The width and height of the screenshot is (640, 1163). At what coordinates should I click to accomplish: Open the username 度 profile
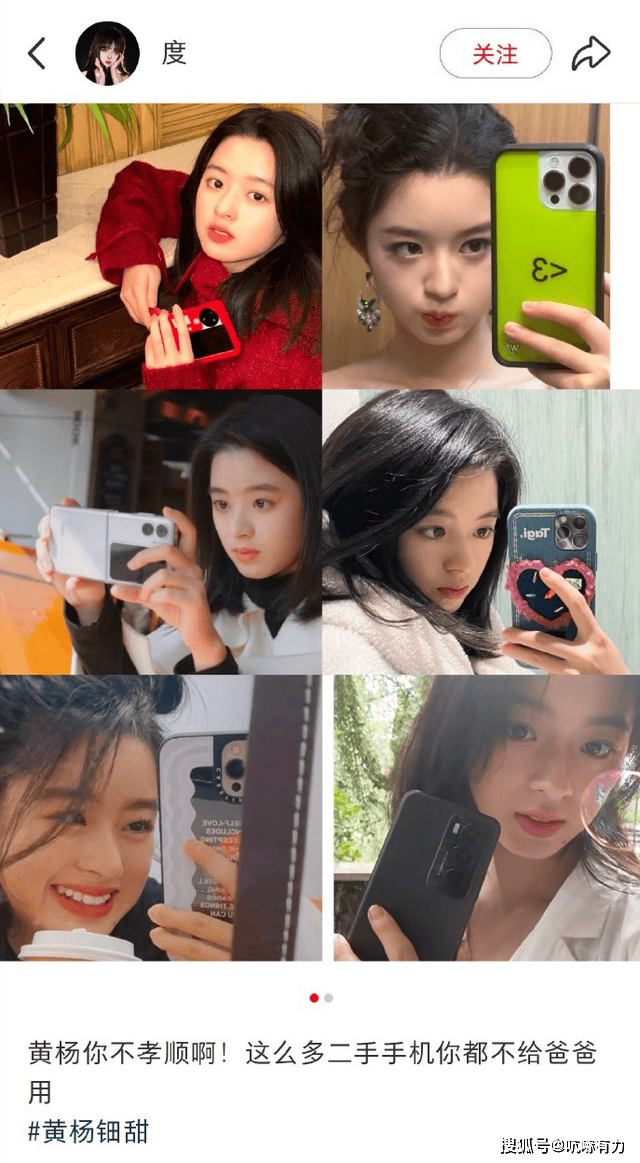pos(174,53)
